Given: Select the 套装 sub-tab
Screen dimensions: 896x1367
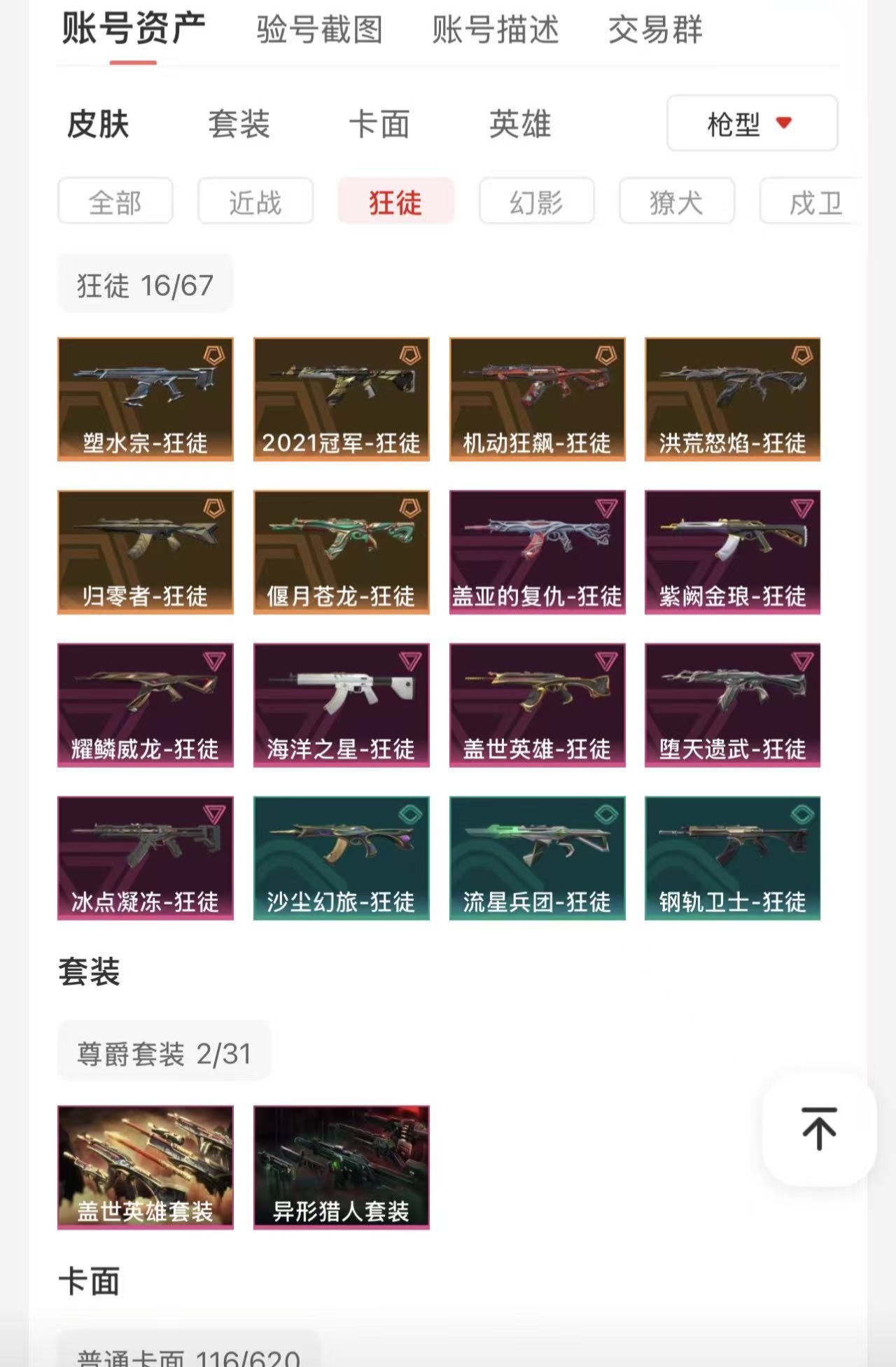Looking at the screenshot, I should pos(239,125).
